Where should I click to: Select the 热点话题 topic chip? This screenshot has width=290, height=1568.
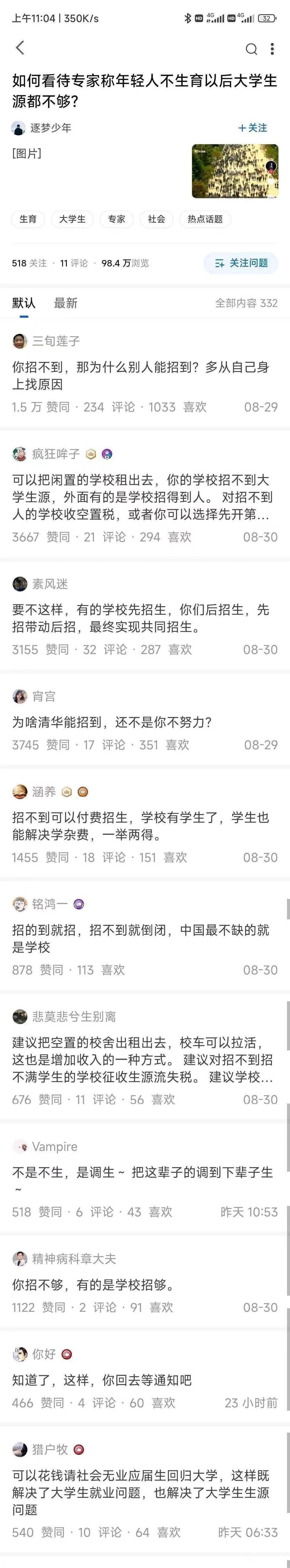(205, 219)
